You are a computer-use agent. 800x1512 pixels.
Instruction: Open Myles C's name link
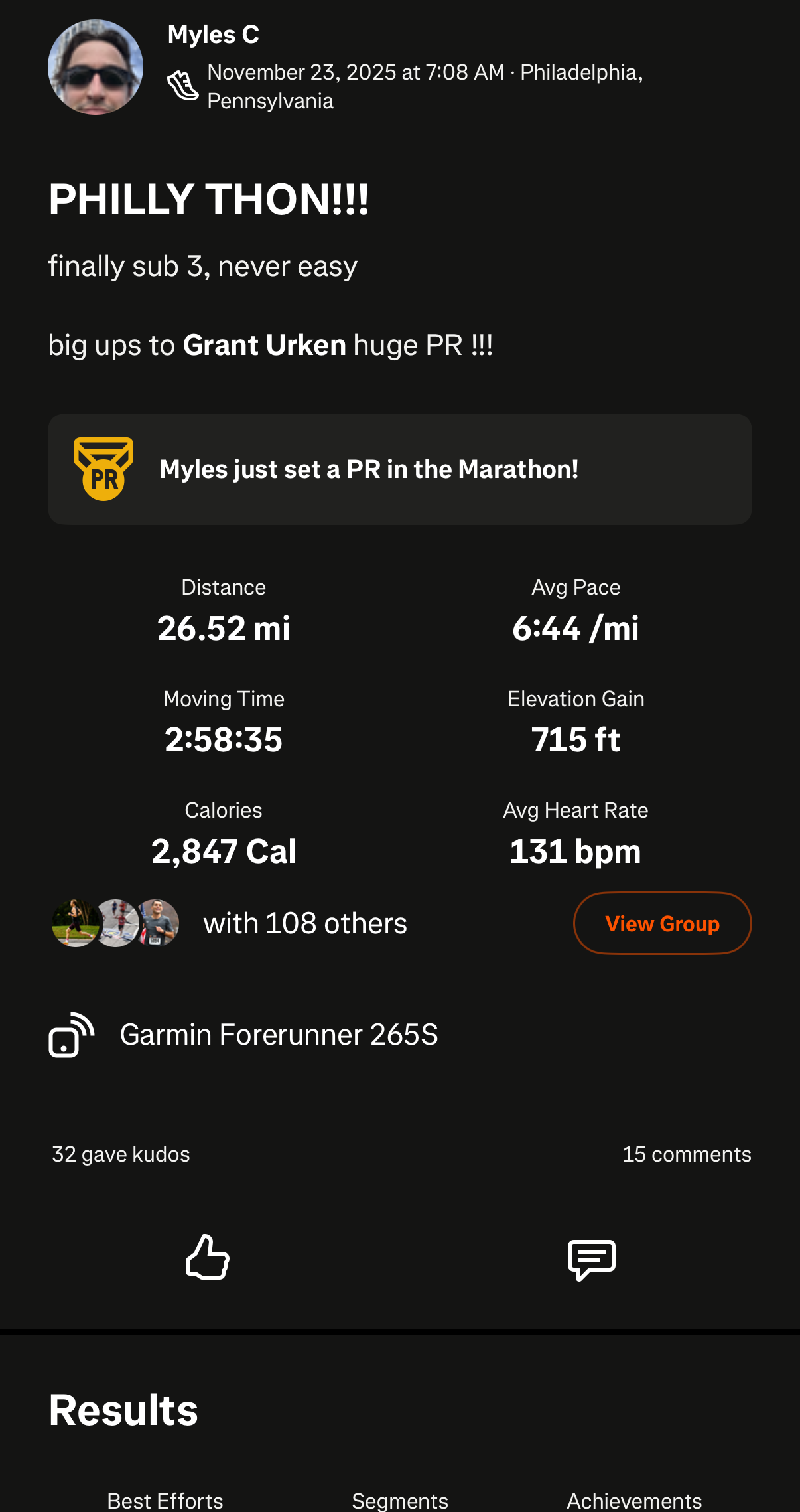click(x=214, y=33)
